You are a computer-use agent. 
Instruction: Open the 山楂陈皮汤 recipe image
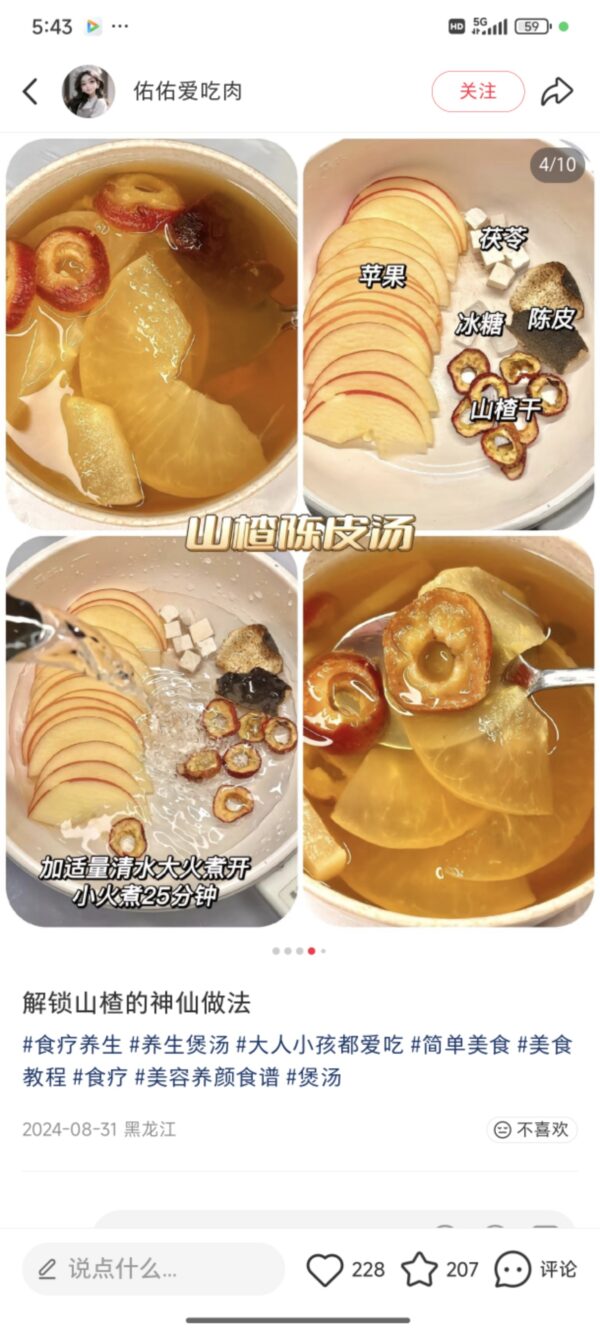300,532
